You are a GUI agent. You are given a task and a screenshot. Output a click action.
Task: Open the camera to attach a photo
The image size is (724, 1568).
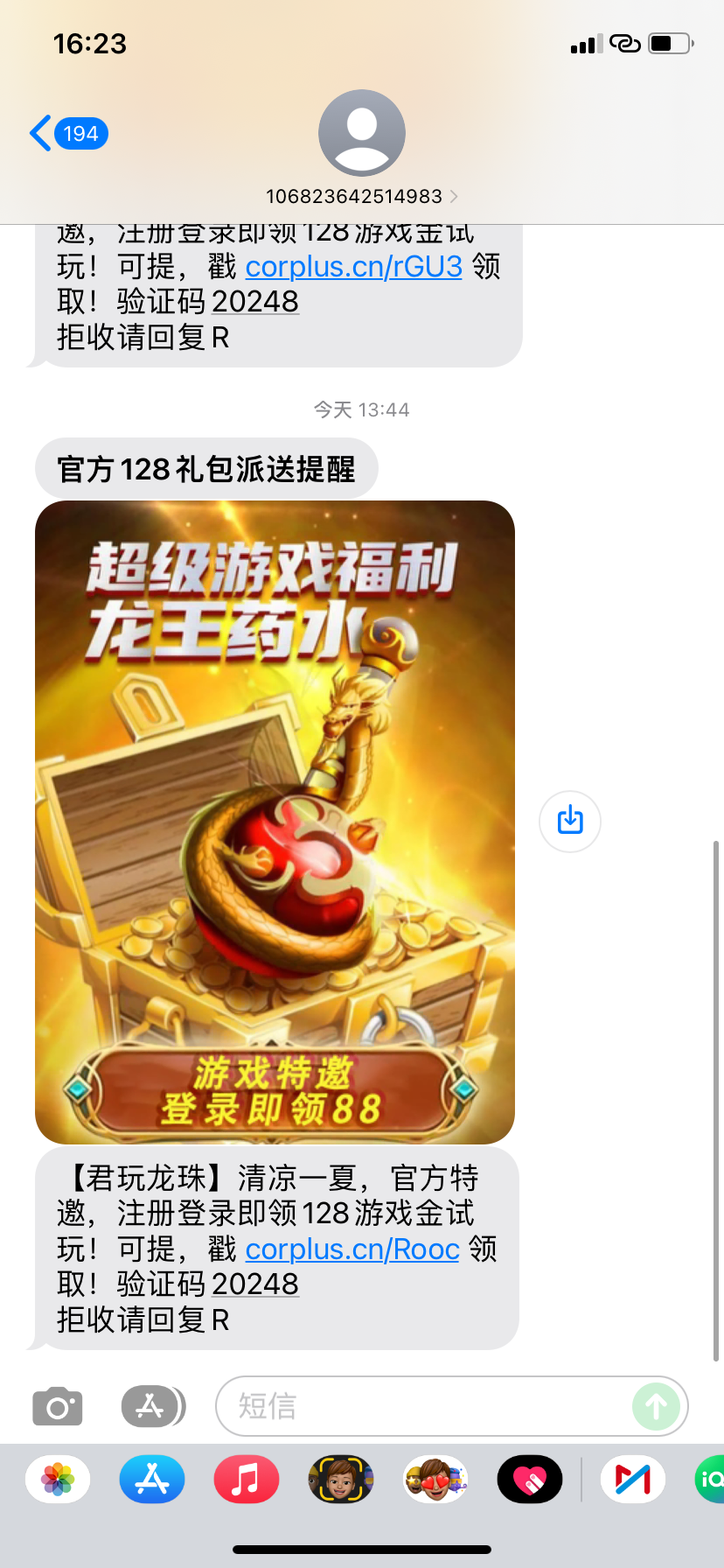[58, 1406]
